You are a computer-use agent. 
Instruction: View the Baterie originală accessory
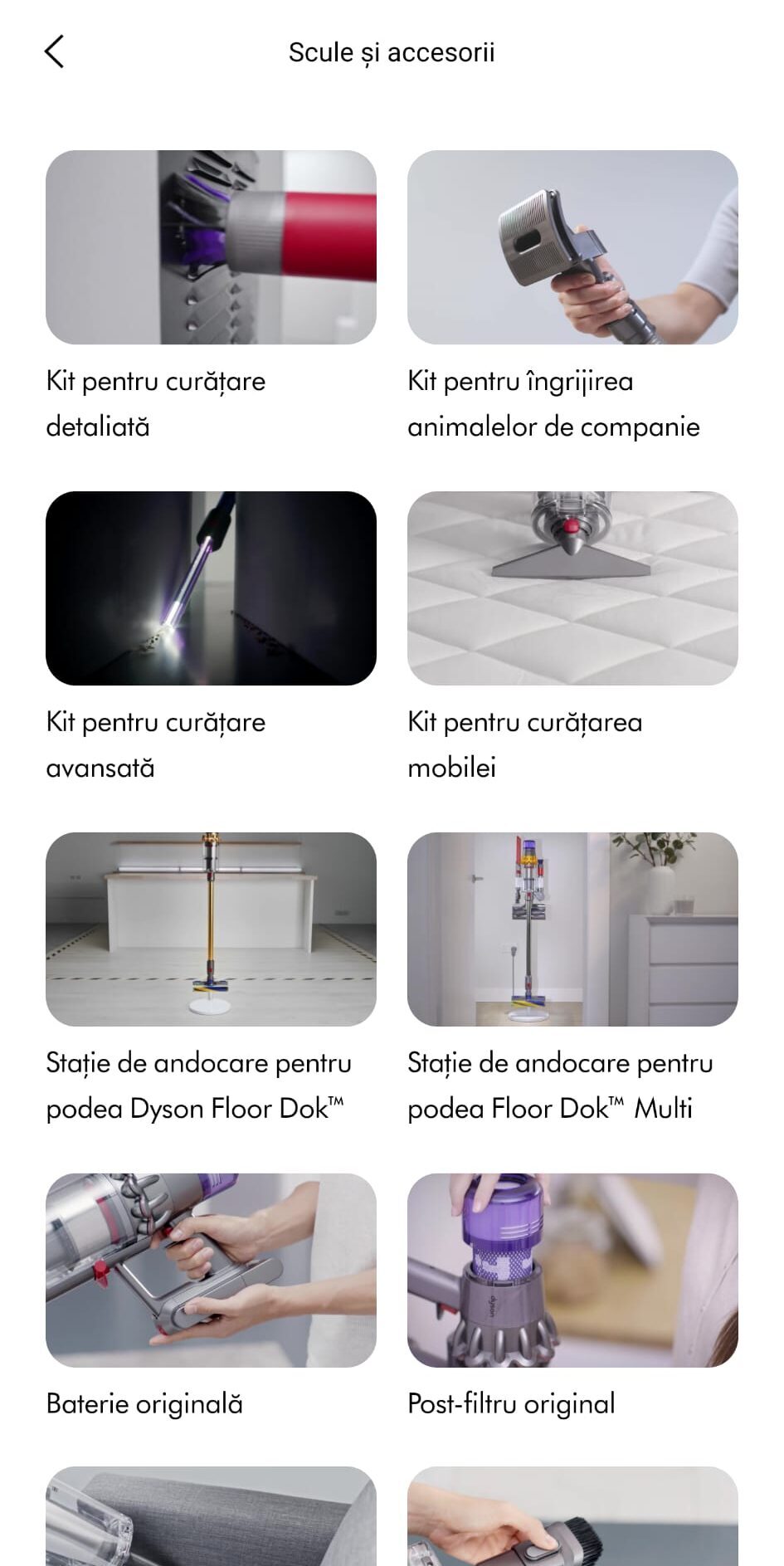click(x=211, y=1271)
